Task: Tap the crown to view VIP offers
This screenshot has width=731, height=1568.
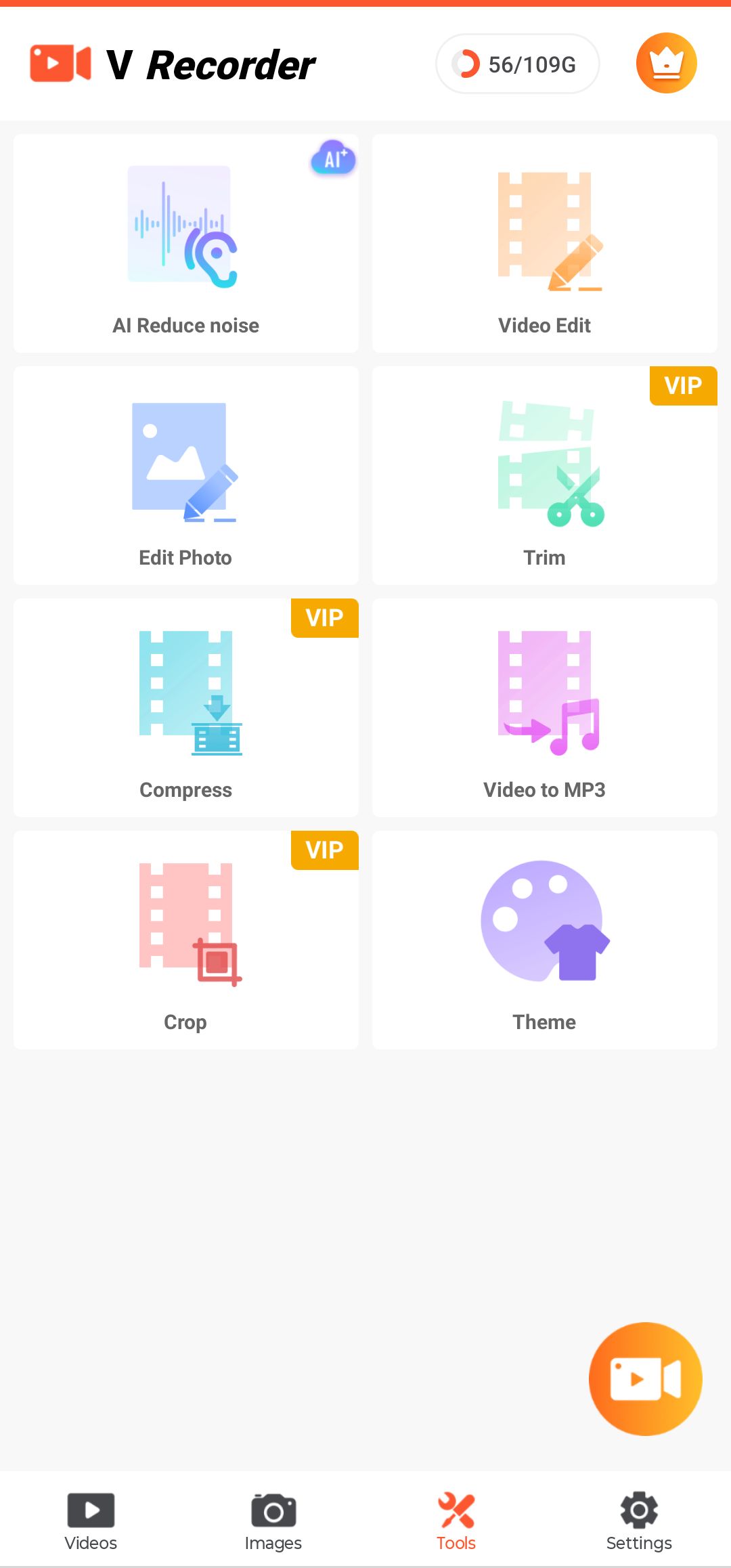Action: [x=666, y=62]
